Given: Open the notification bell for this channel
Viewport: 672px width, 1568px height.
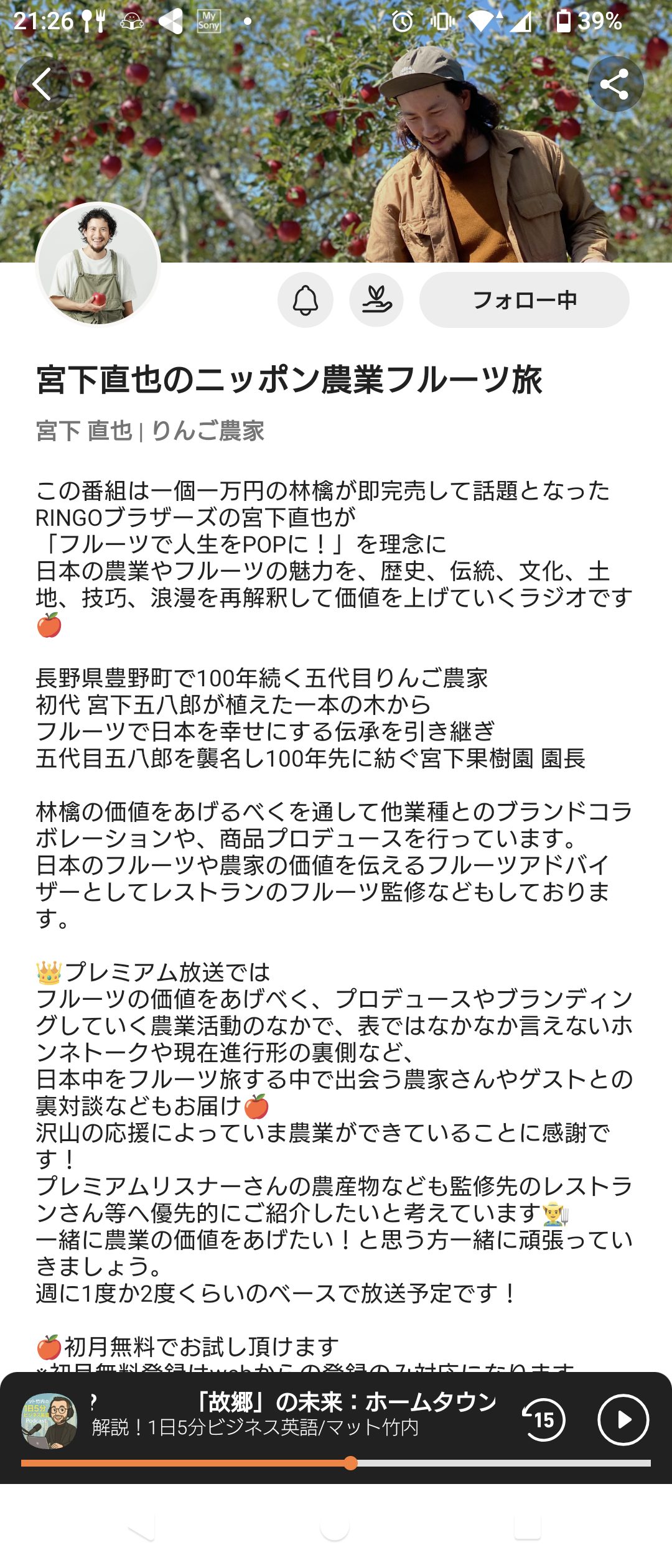Looking at the screenshot, I should pos(306,300).
